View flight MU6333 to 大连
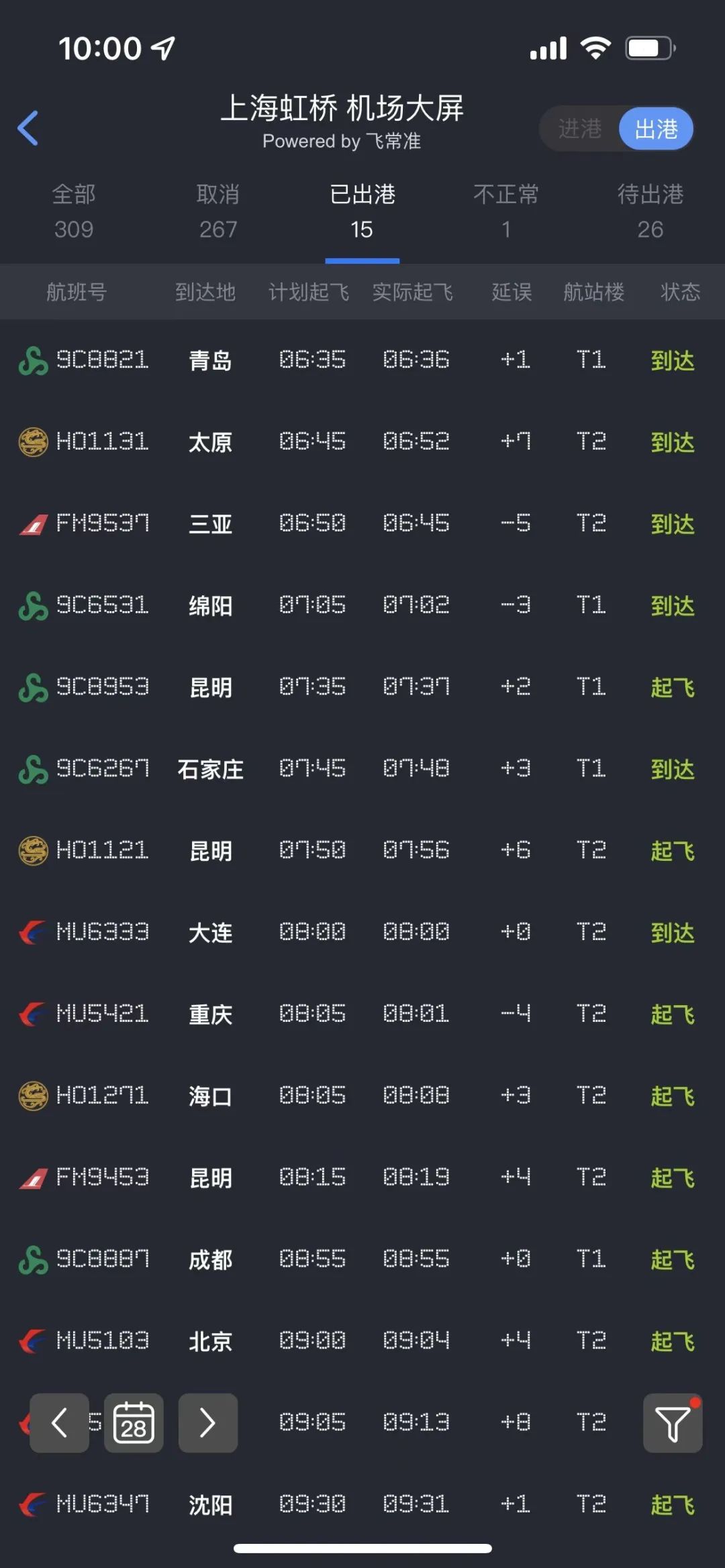Viewport: 725px width, 1568px height. pos(362,932)
